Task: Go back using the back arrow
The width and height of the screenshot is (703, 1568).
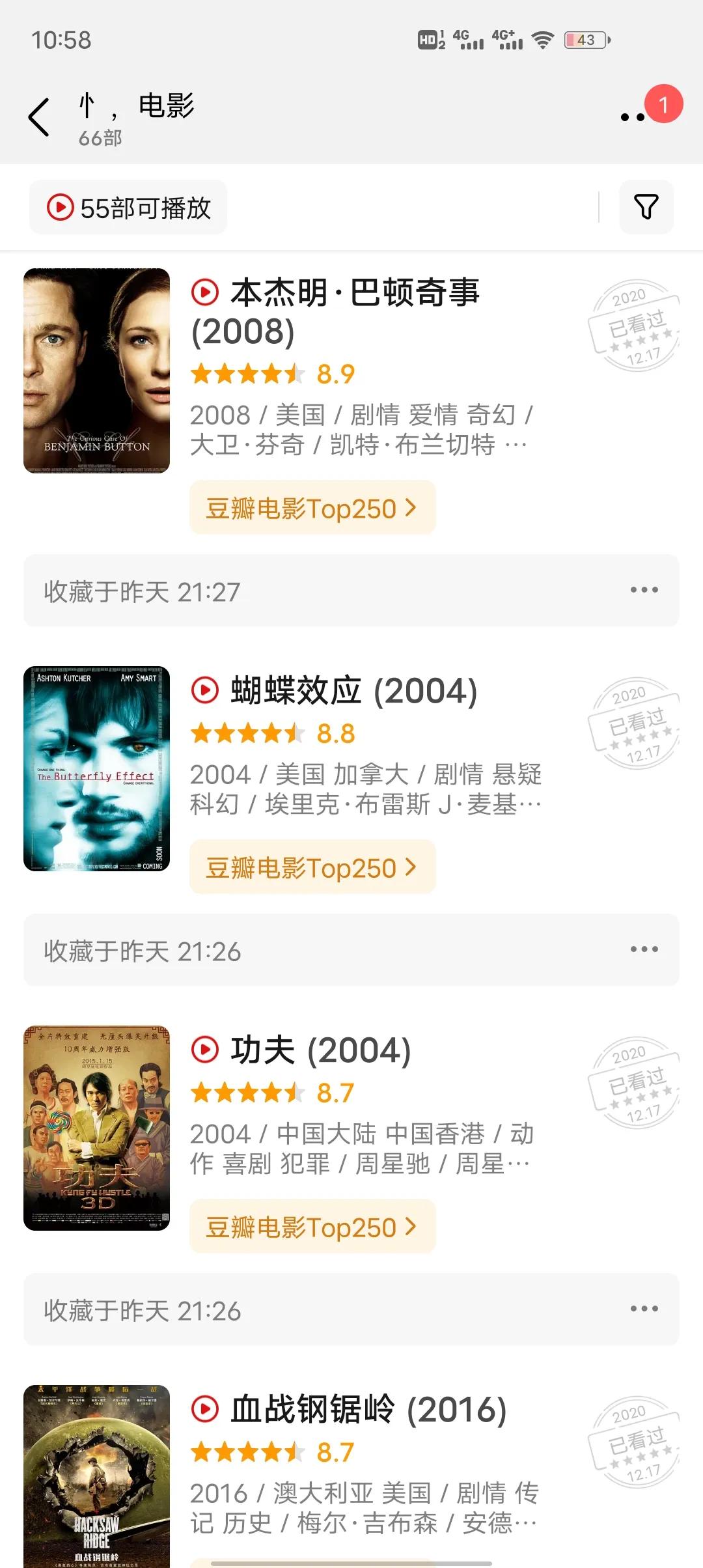Action: click(40, 117)
